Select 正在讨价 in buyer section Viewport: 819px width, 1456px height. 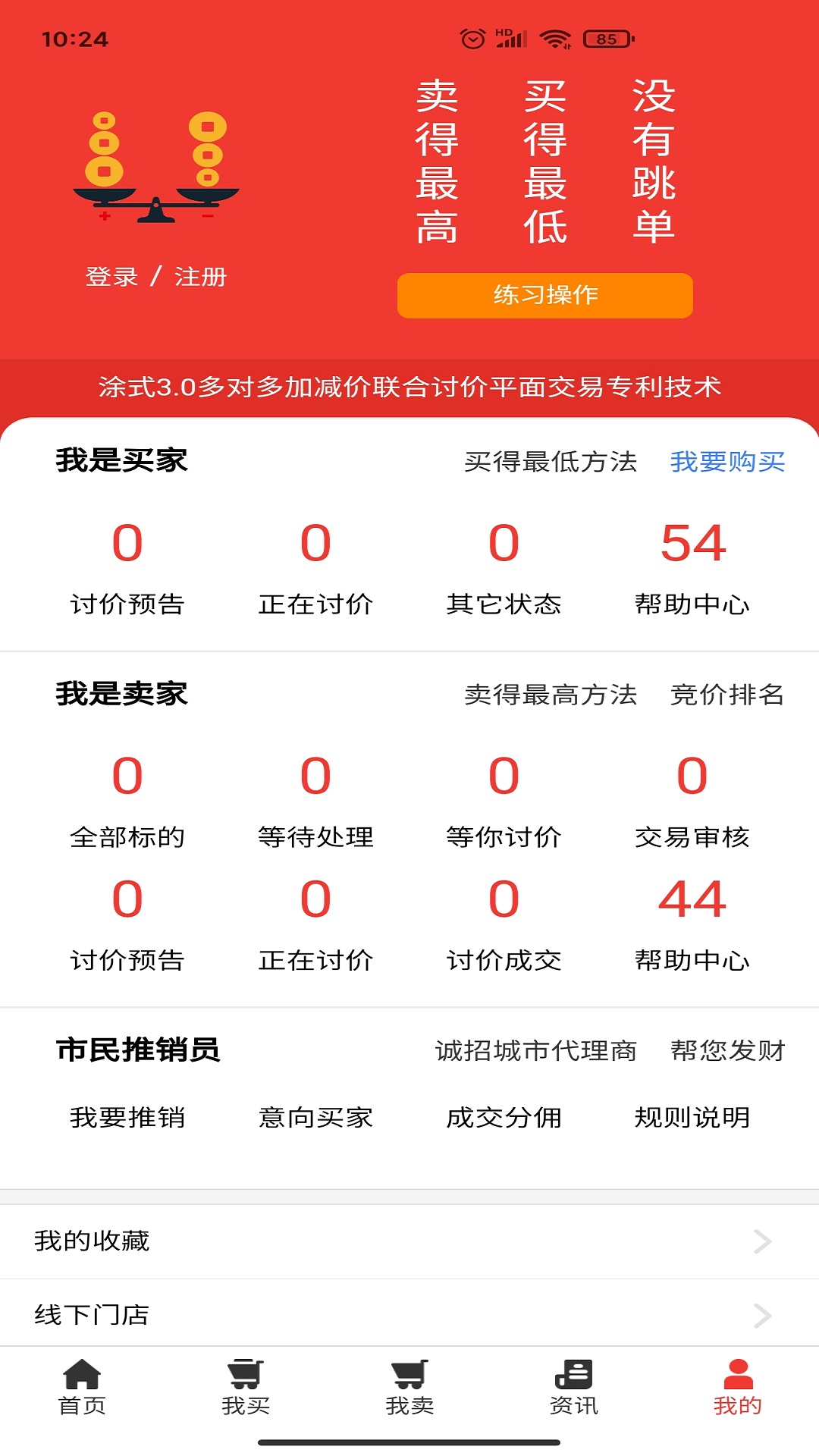click(x=315, y=569)
